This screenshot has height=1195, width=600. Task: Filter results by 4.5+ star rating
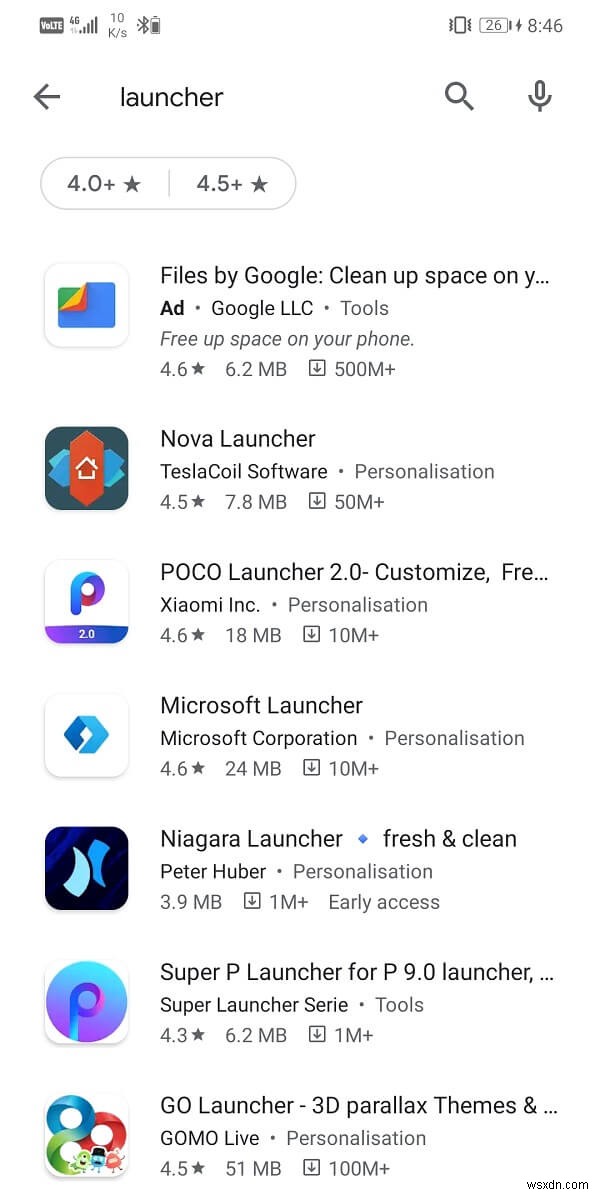click(232, 184)
